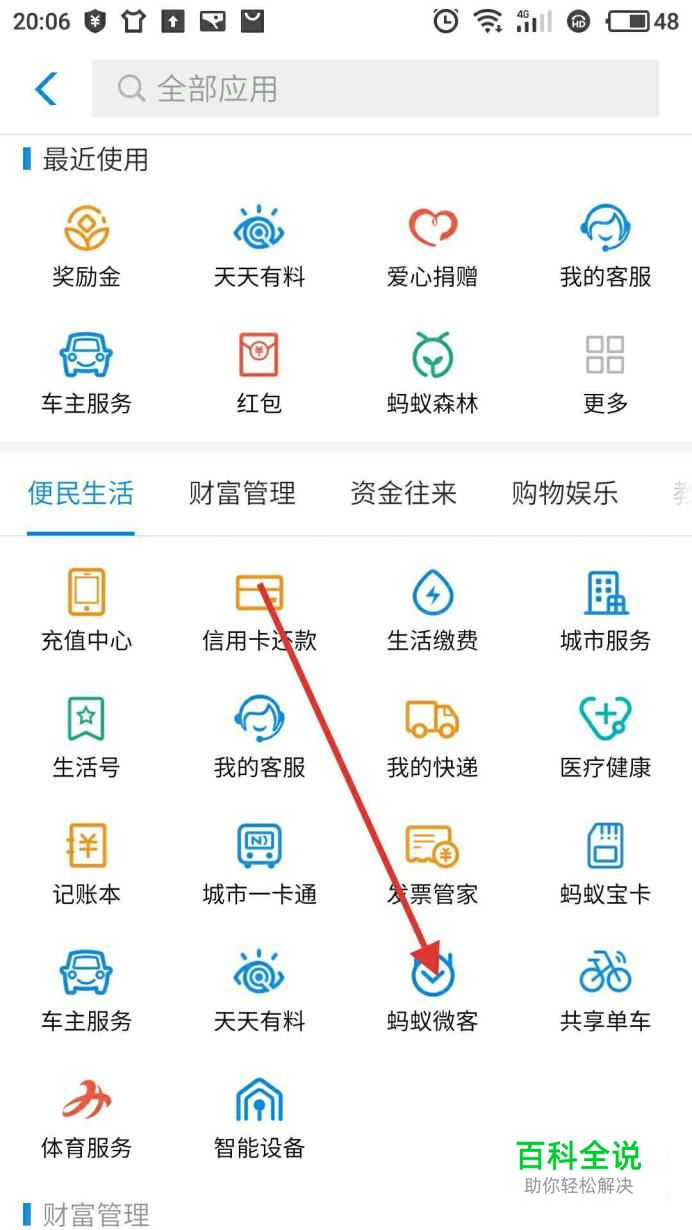Launch 蚂蚁微客
The height and width of the screenshot is (1230, 692).
pos(433,990)
